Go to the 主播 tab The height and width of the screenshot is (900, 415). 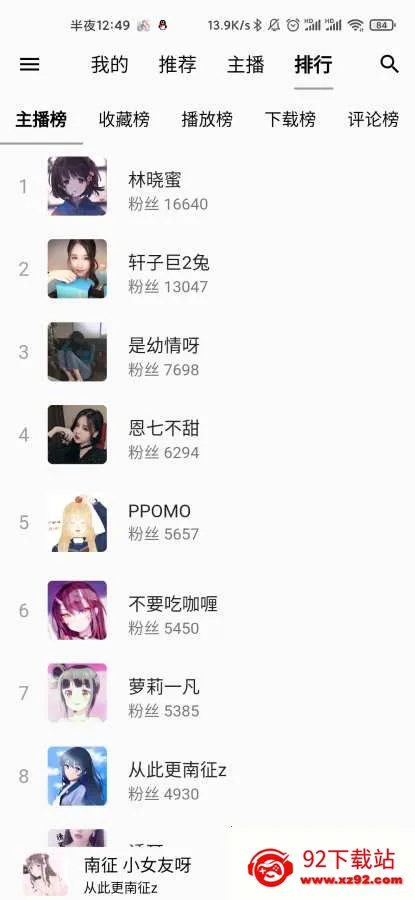(246, 64)
